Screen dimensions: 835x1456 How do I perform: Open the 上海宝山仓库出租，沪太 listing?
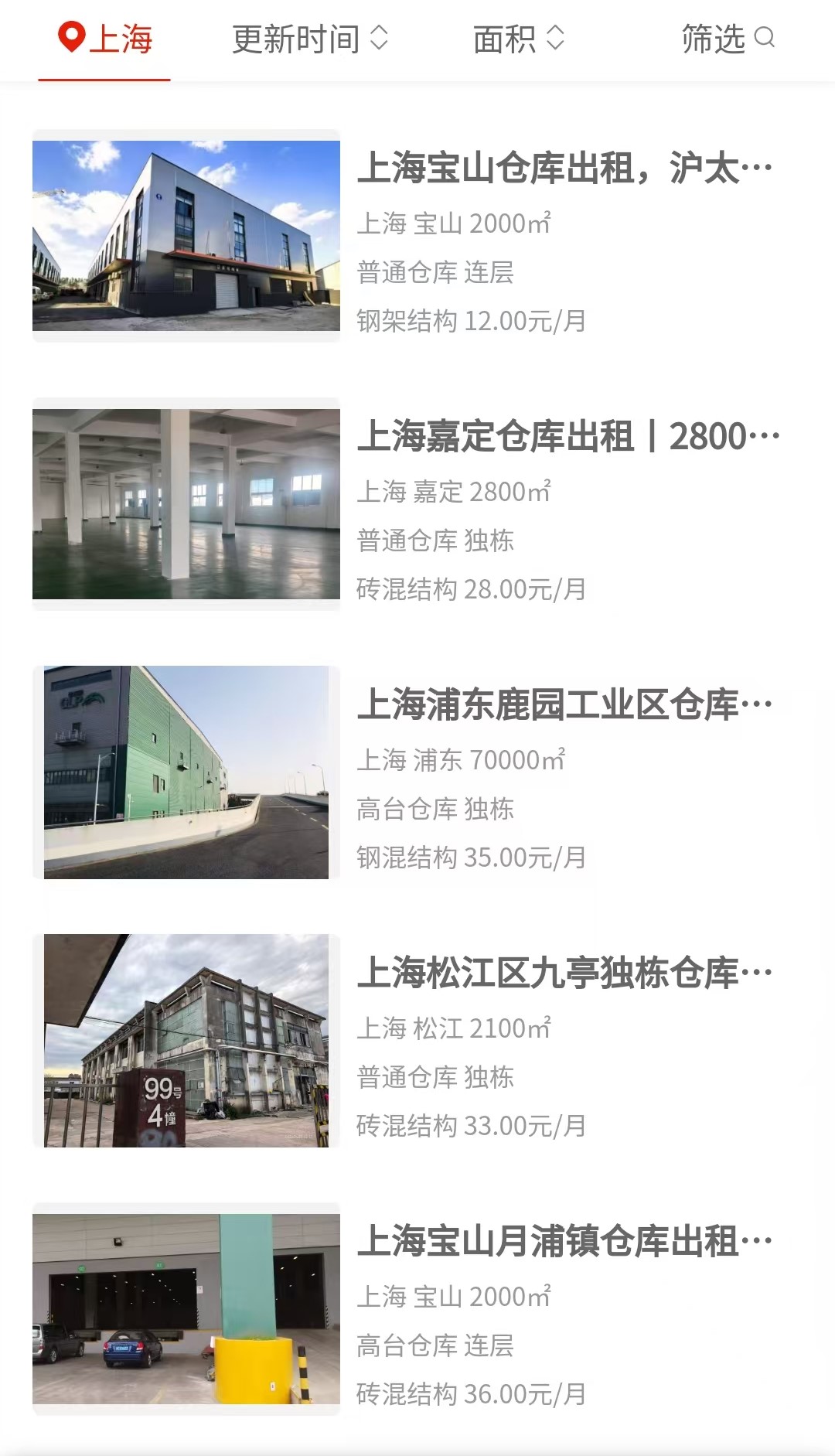pyautogui.click(x=417, y=236)
